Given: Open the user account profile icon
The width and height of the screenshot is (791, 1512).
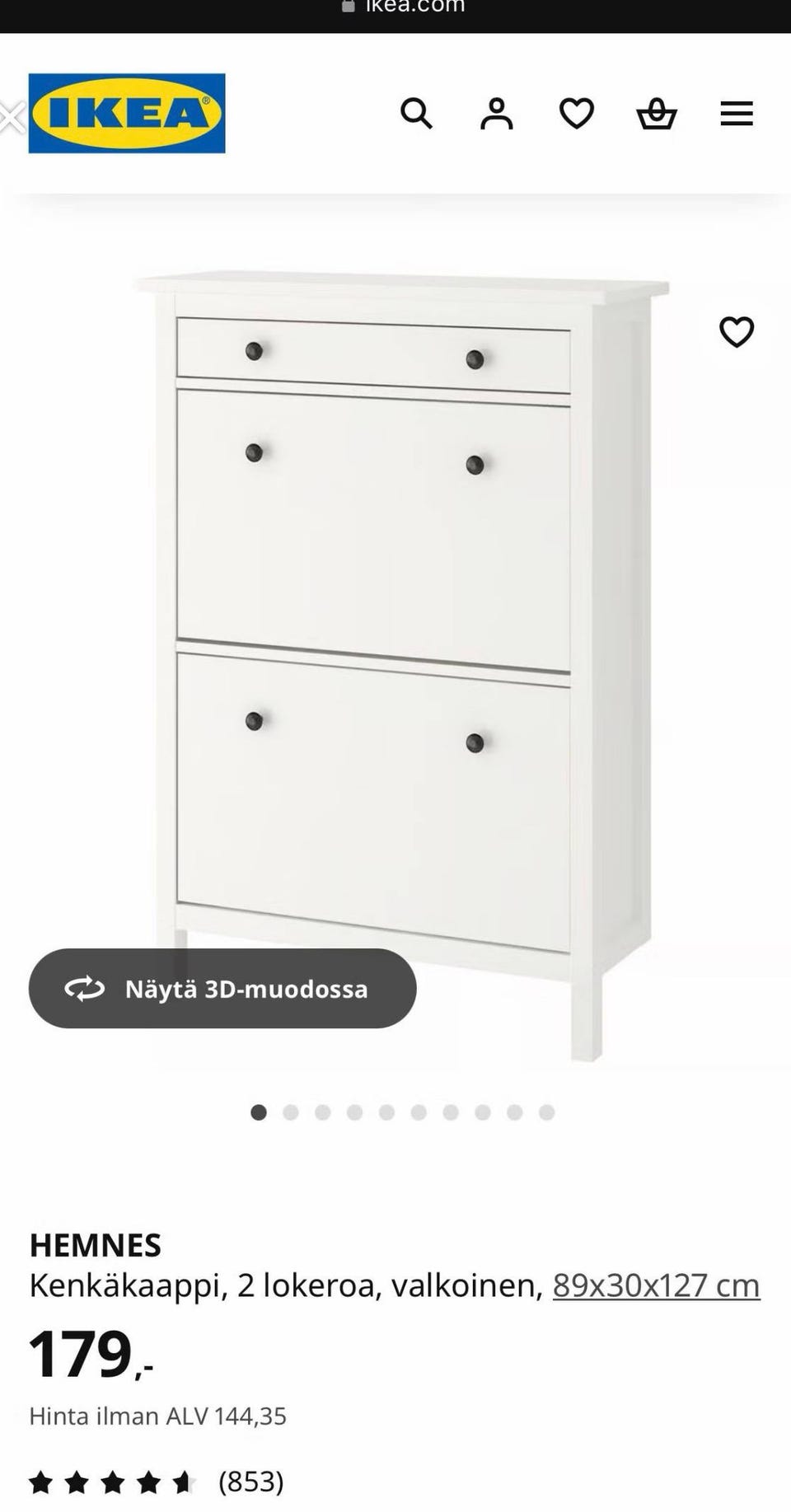Looking at the screenshot, I should 496,114.
